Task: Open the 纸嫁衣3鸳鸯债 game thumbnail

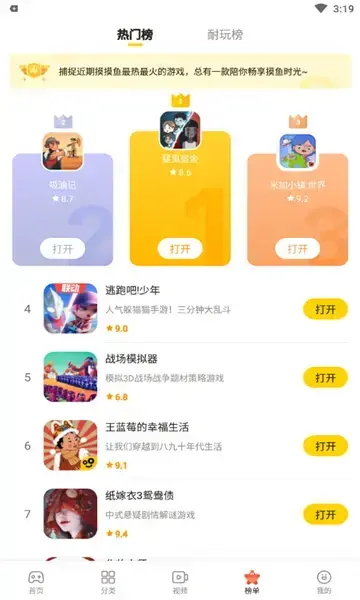Action: 70,514
